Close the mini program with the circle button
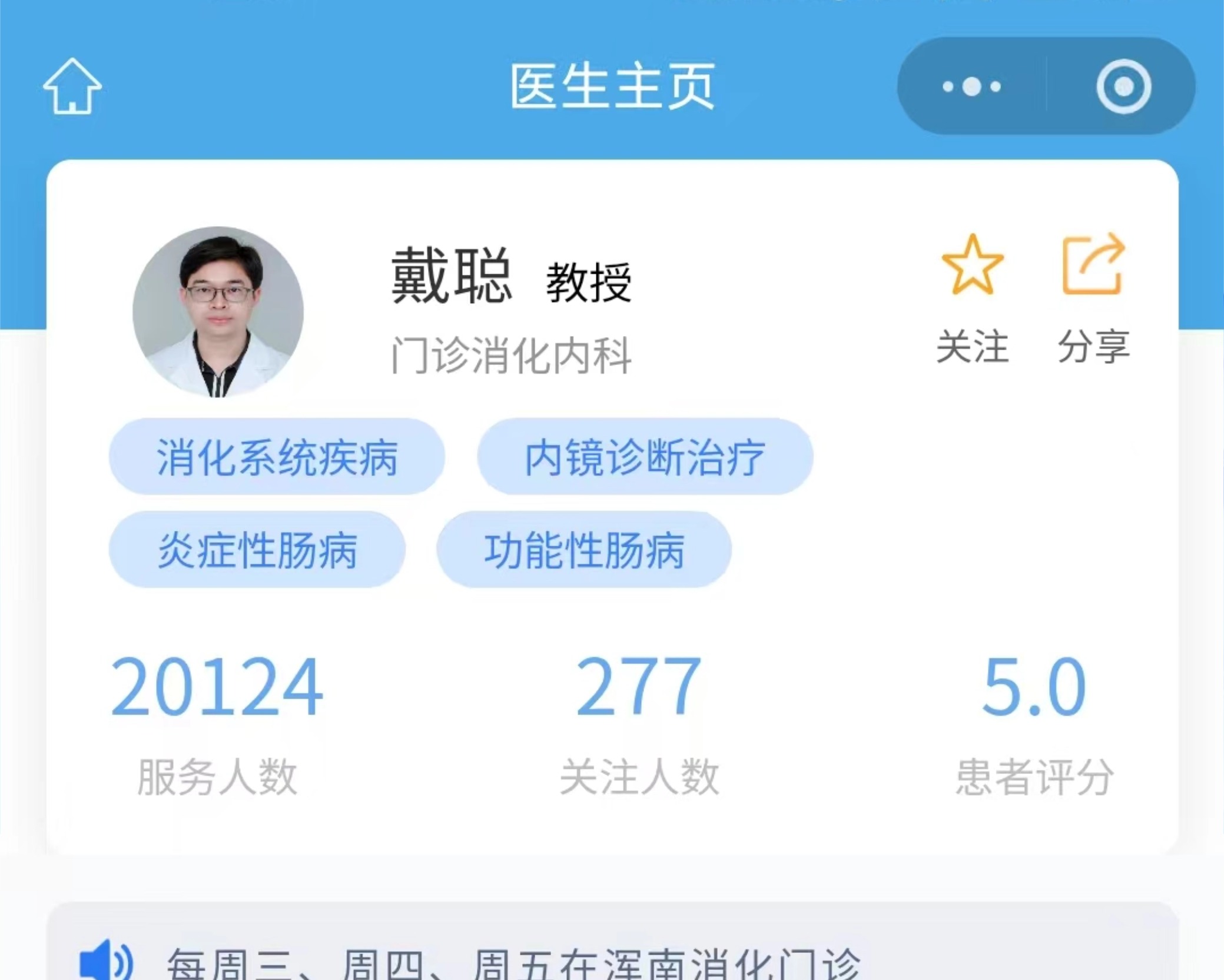 click(x=1123, y=87)
